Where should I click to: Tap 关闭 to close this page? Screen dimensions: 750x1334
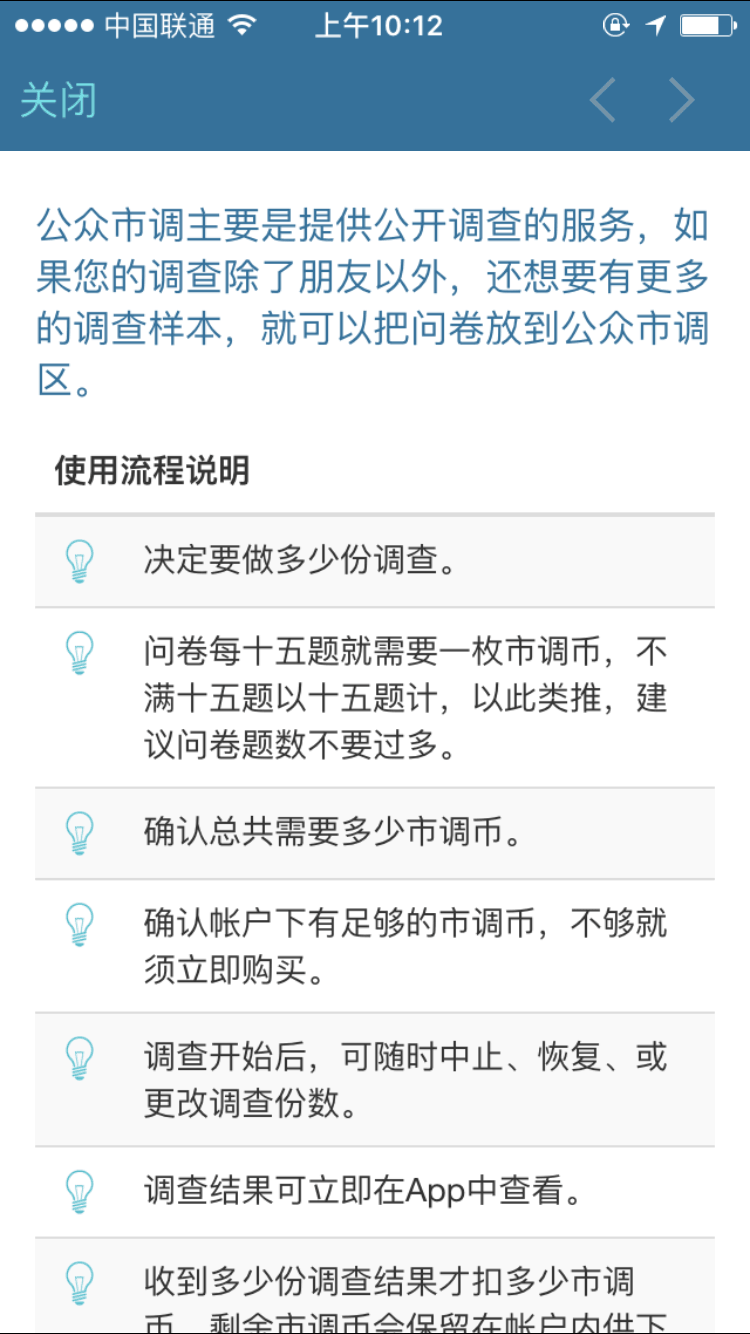pyautogui.click(x=58, y=101)
